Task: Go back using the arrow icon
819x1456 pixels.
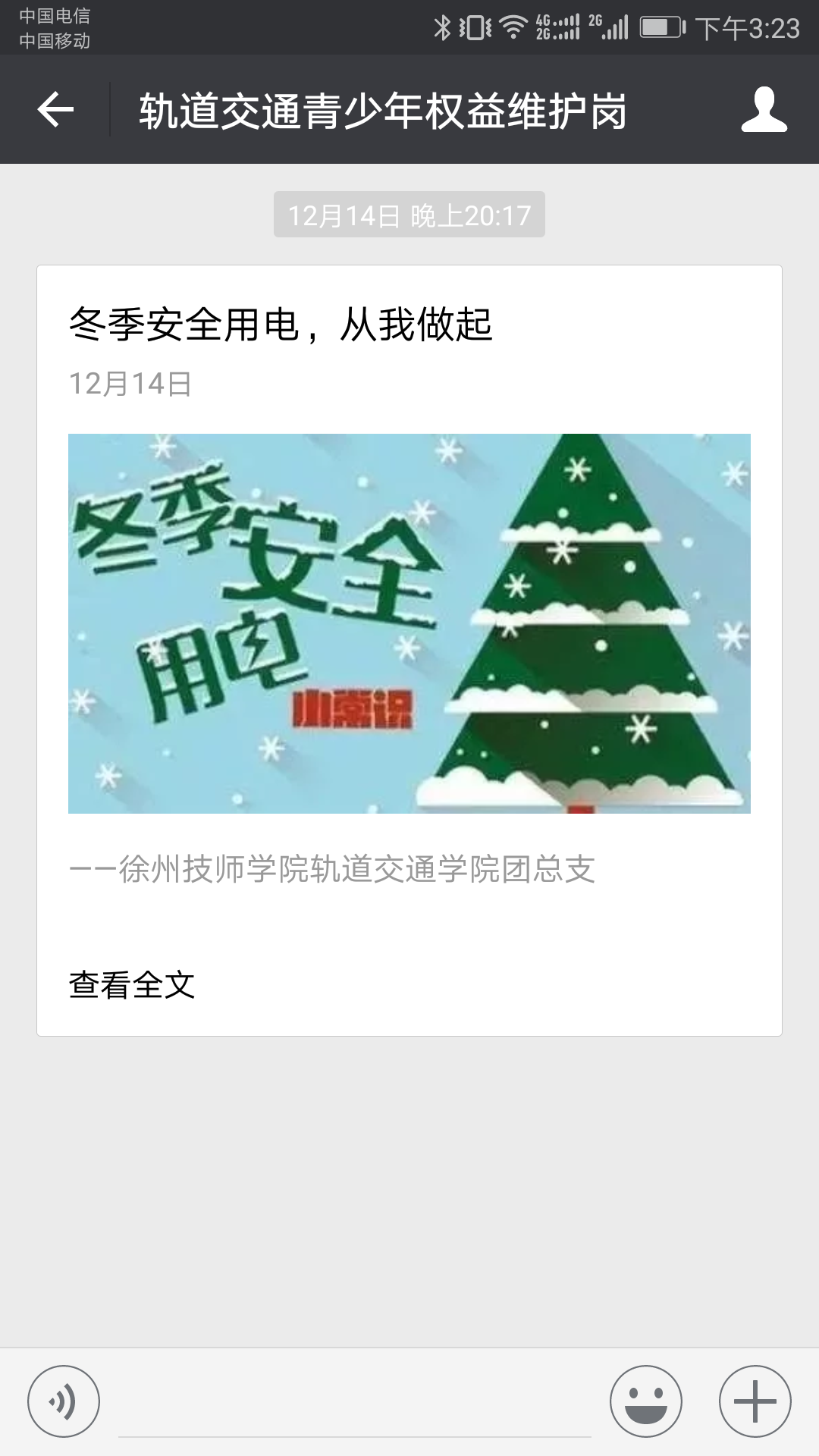Action: tap(55, 110)
